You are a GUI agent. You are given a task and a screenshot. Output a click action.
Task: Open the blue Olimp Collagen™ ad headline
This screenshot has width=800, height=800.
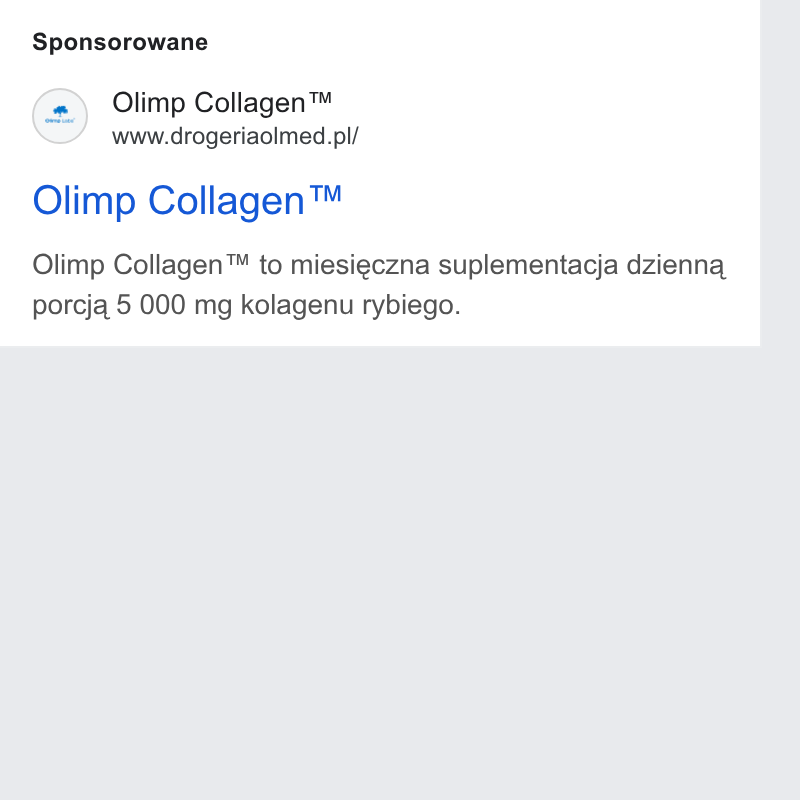(187, 201)
